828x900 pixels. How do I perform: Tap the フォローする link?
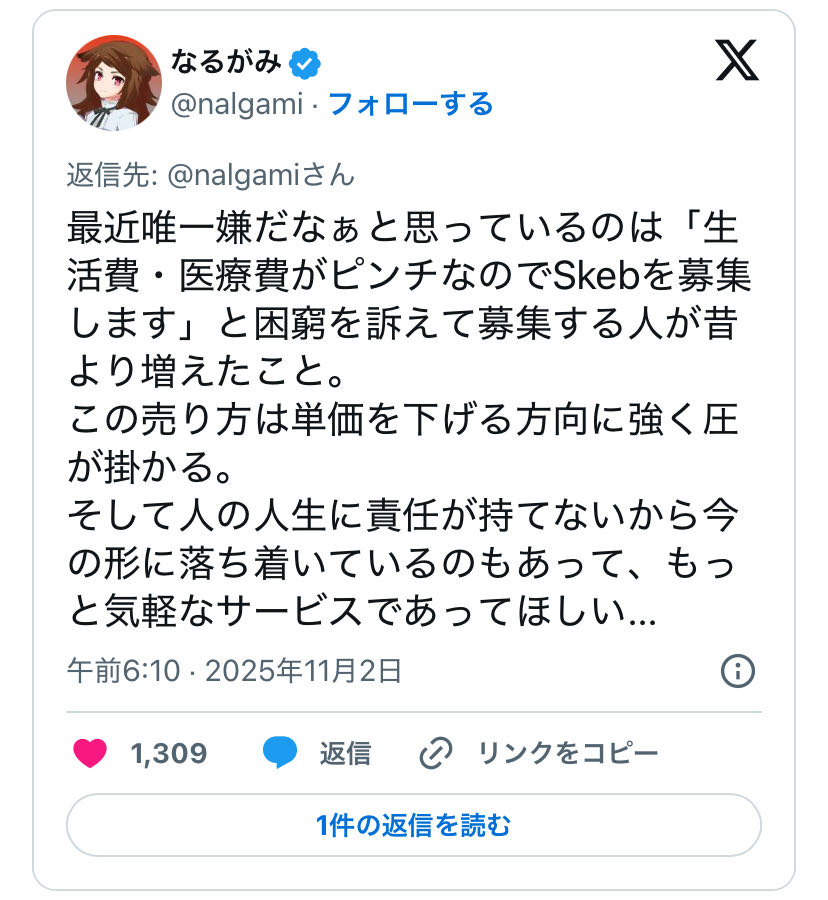[x=410, y=103]
